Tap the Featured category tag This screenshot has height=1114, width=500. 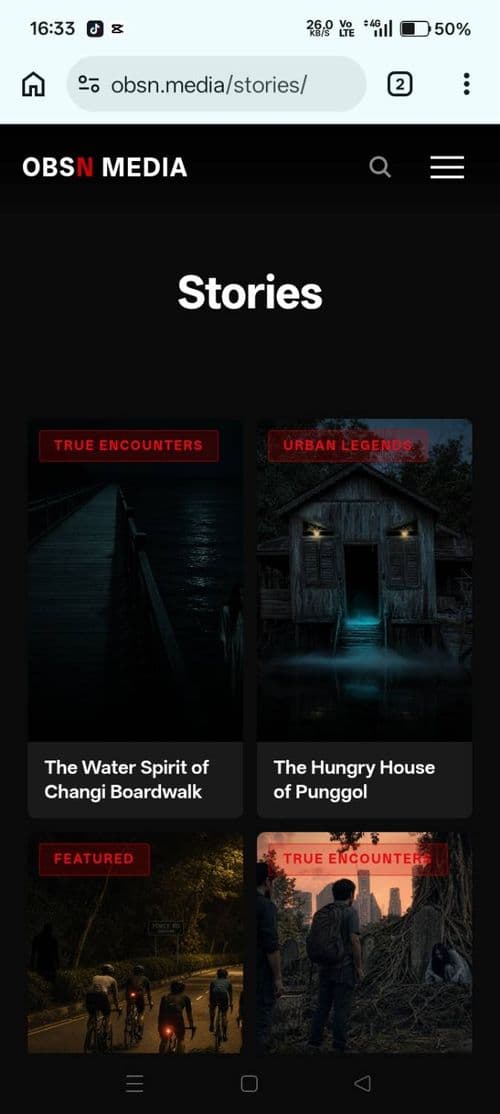tap(94, 859)
